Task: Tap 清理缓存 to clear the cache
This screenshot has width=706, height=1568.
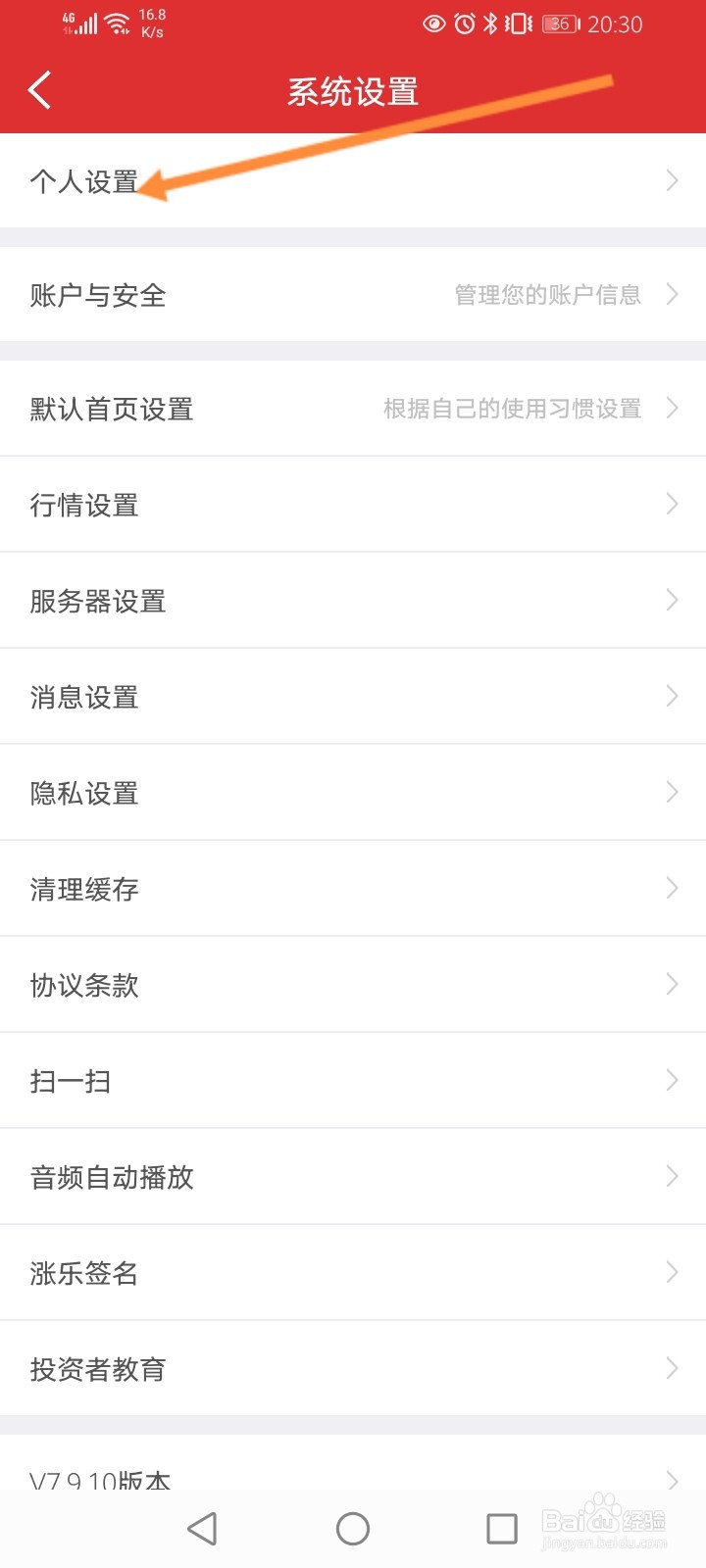Action: [x=353, y=888]
